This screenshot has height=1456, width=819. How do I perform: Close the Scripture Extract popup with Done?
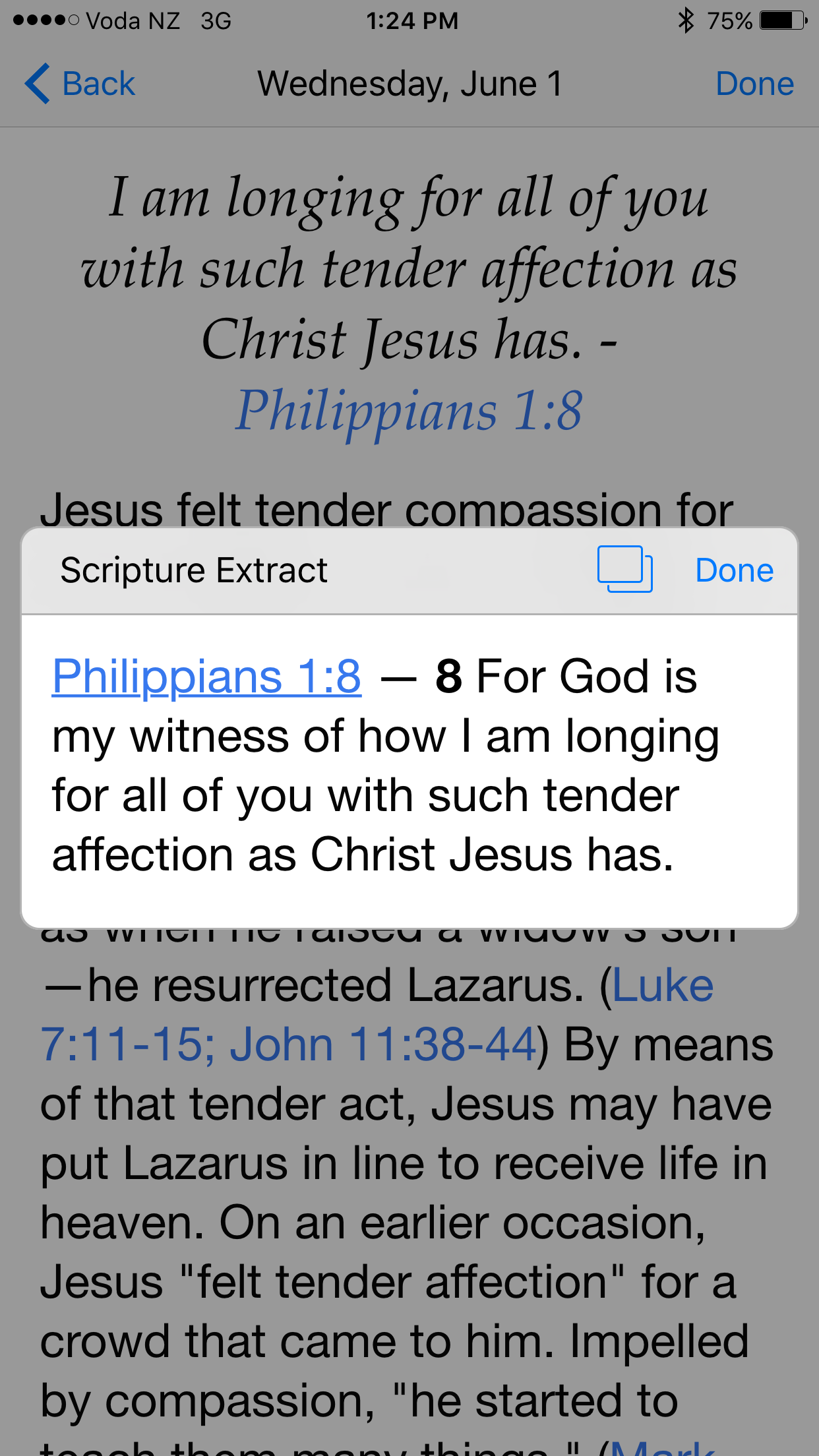tap(734, 570)
